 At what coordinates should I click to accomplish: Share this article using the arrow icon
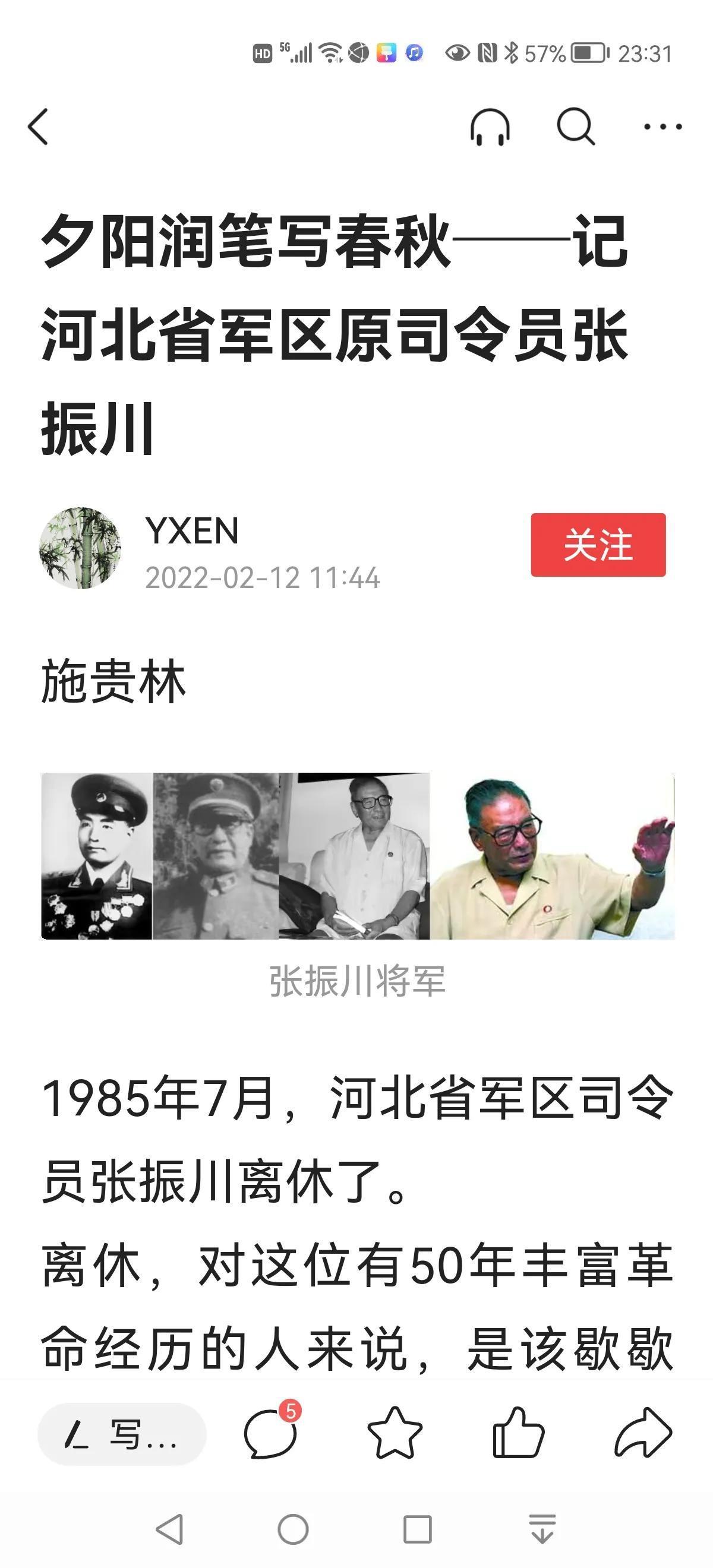pyautogui.click(x=643, y=1434)
